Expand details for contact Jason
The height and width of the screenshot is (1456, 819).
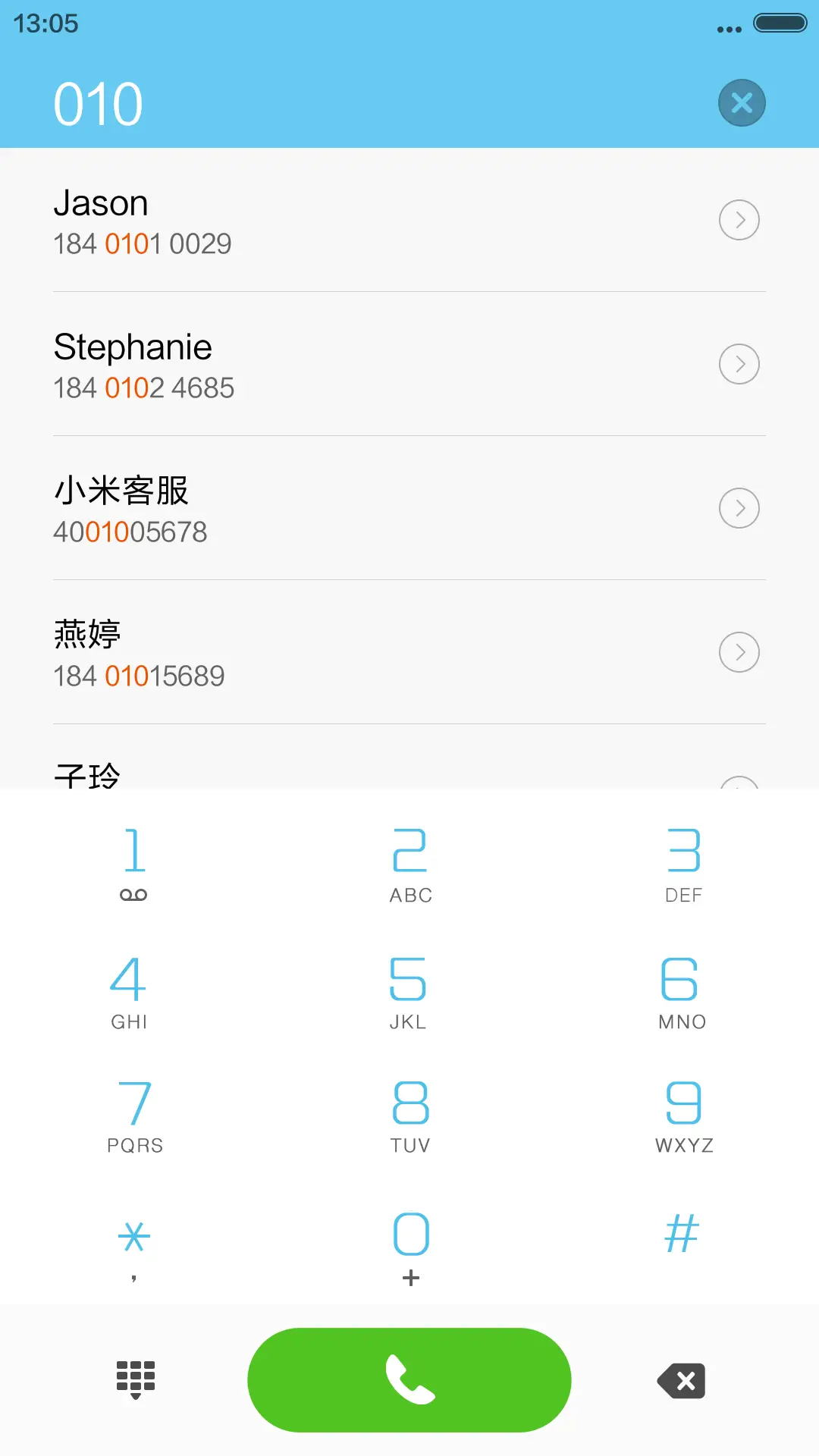(x=739, y=220)
